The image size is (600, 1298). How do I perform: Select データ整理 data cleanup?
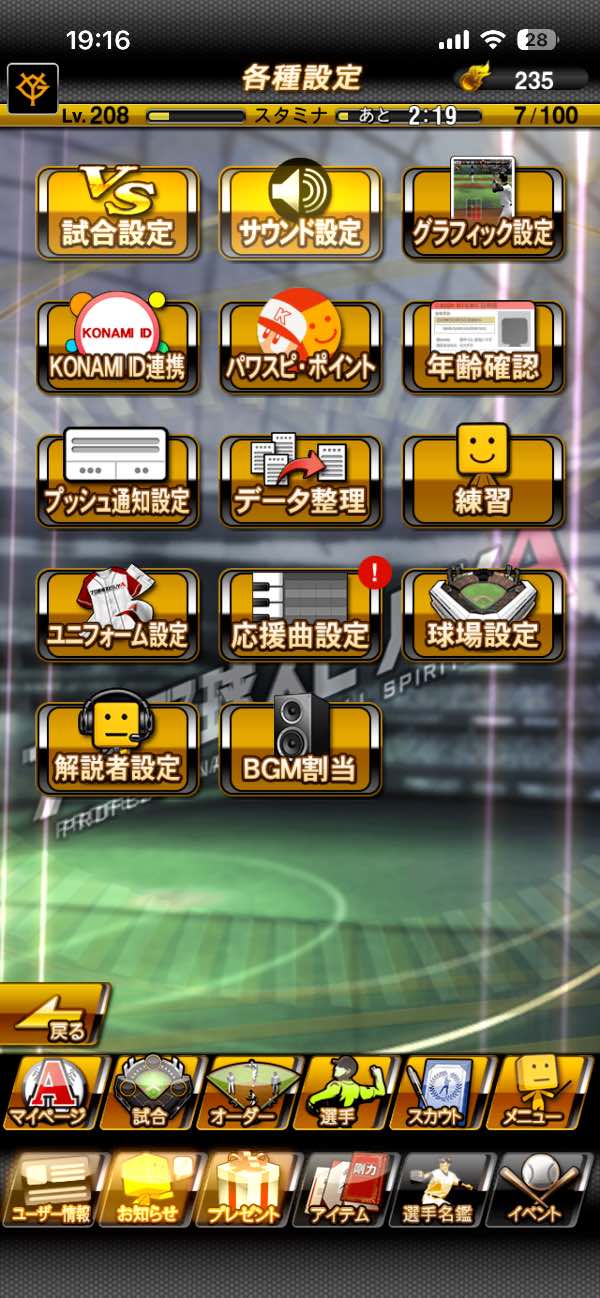point(300,480)
